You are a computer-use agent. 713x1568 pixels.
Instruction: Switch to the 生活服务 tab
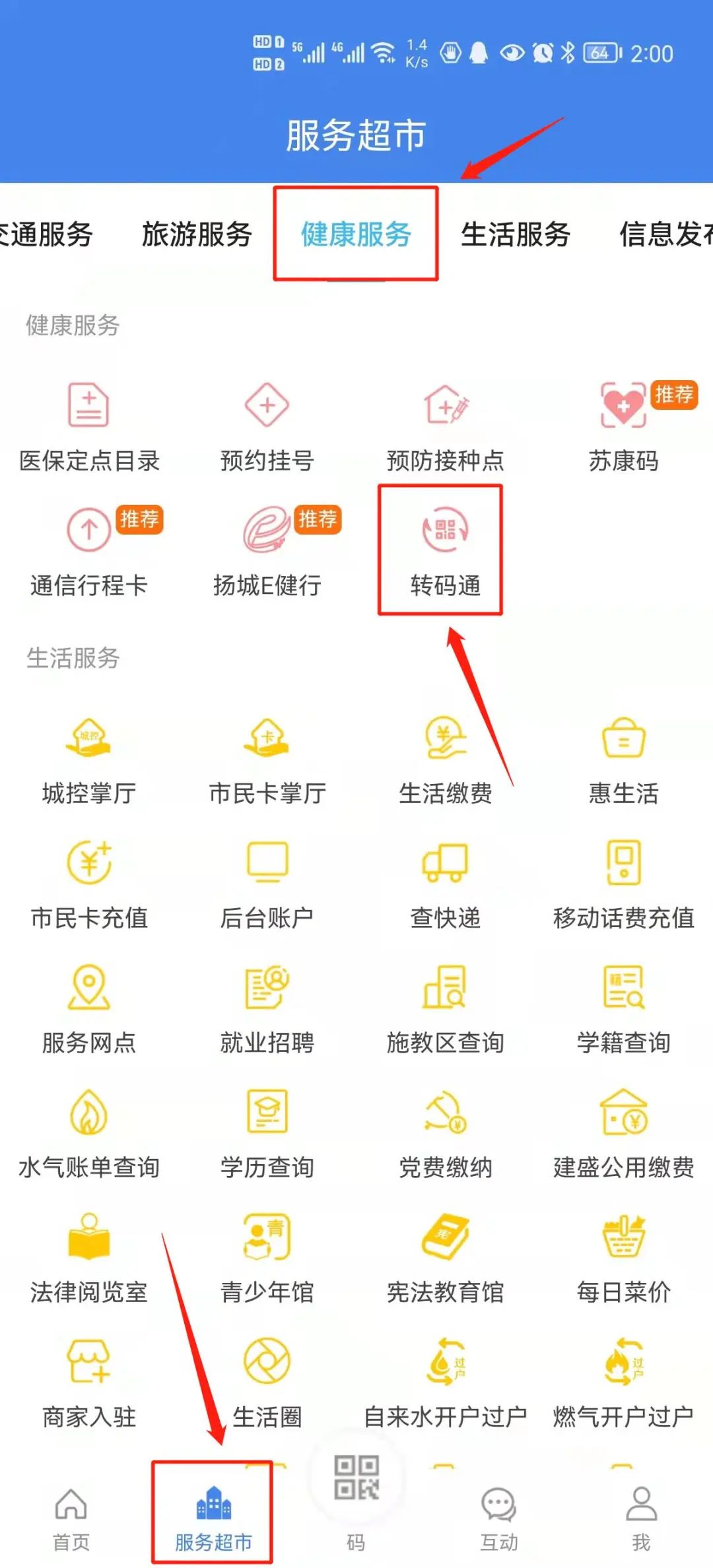[515, 234]
